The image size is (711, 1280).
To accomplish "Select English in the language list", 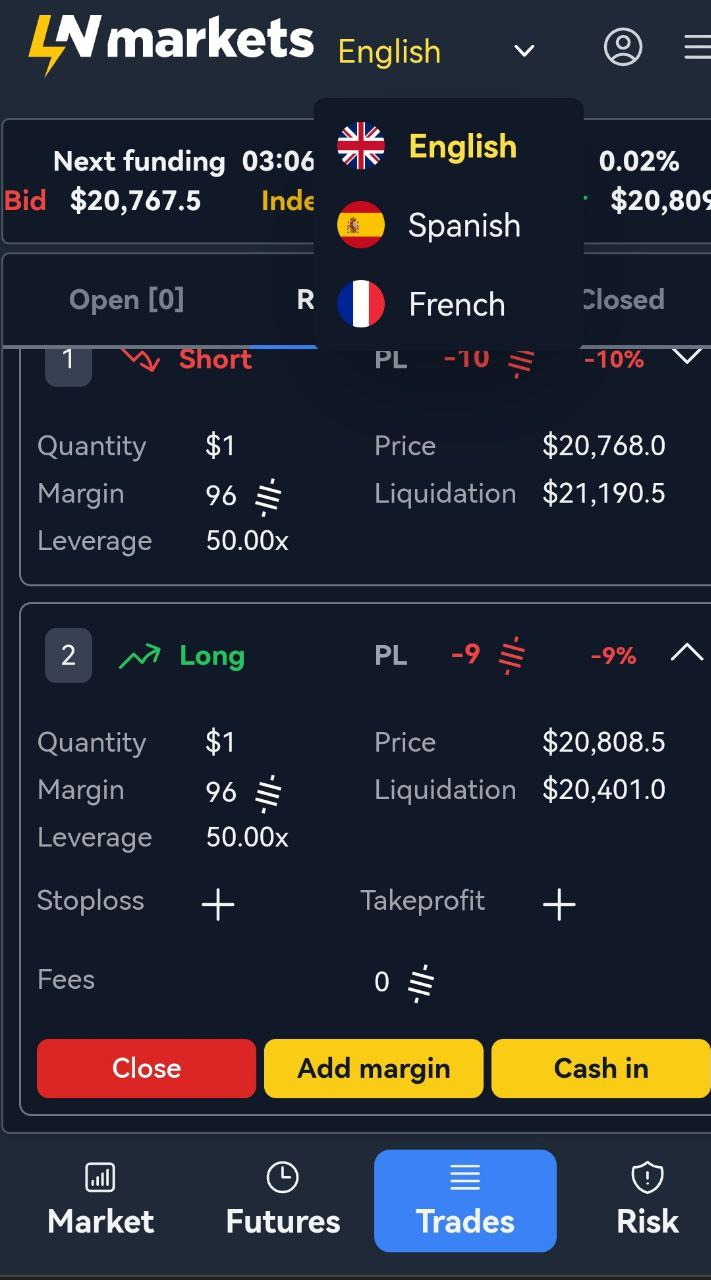I will click(448, 147).
